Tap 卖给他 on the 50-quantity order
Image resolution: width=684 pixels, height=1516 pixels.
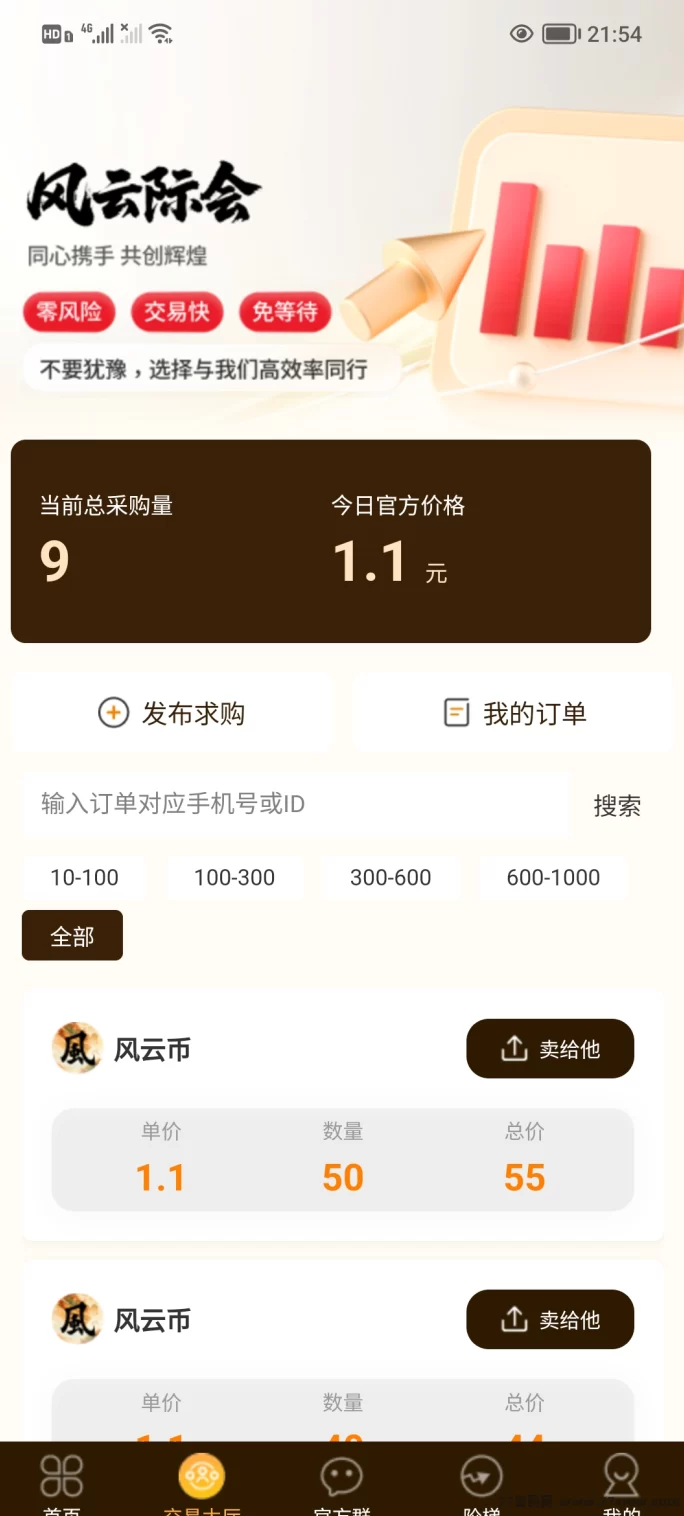coord(550,1049)
